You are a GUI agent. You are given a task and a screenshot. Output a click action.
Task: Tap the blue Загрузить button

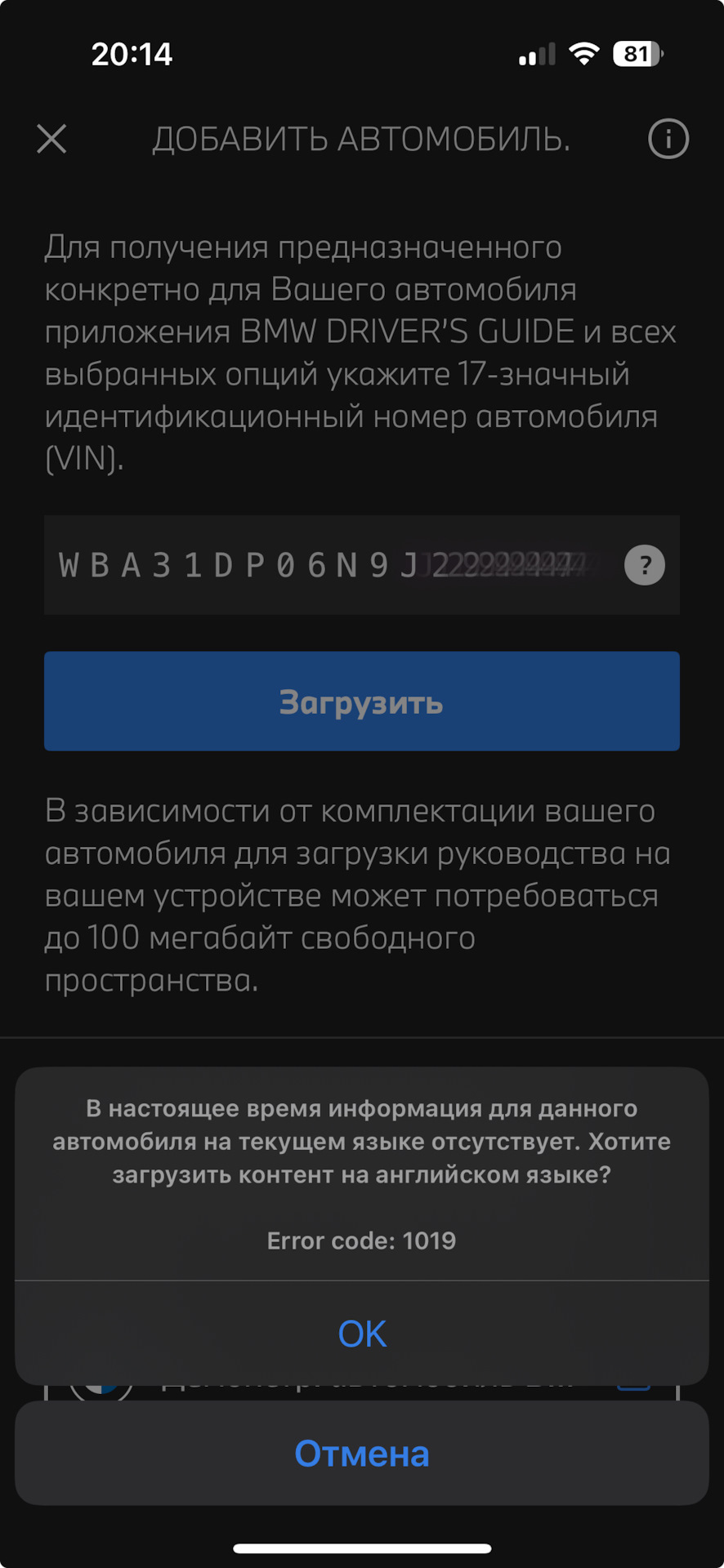pos(361,702)
